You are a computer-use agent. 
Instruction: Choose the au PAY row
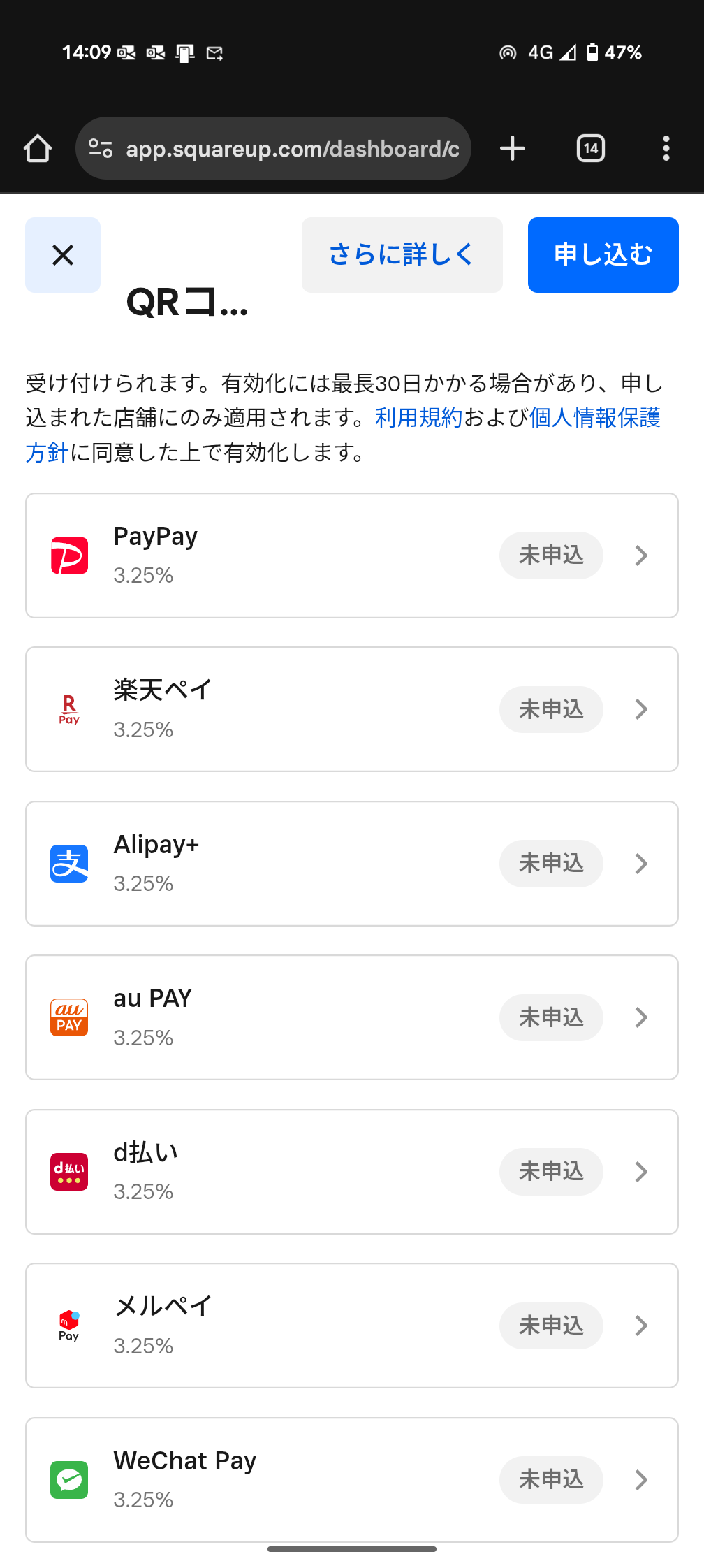352,1017
